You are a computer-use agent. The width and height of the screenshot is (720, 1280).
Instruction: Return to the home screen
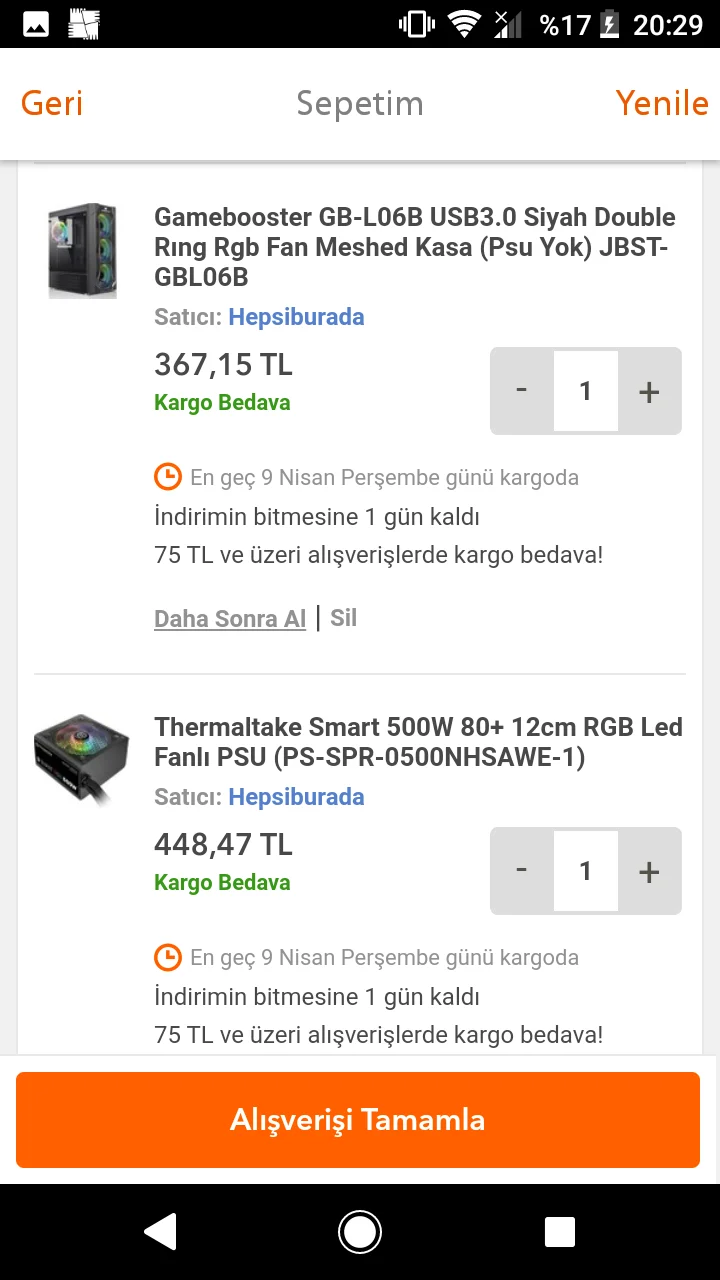pyautogui.click(x=359, y=1231)
